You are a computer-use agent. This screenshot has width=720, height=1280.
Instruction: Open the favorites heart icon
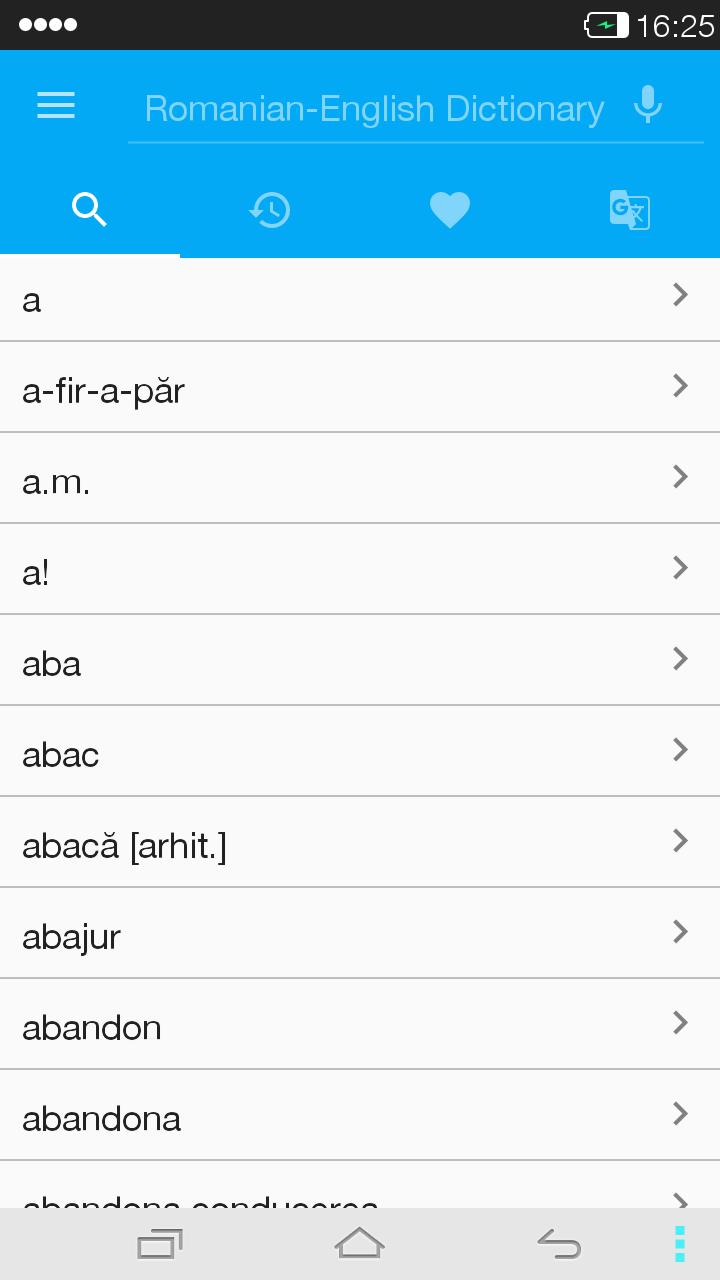tap(450, 210)
